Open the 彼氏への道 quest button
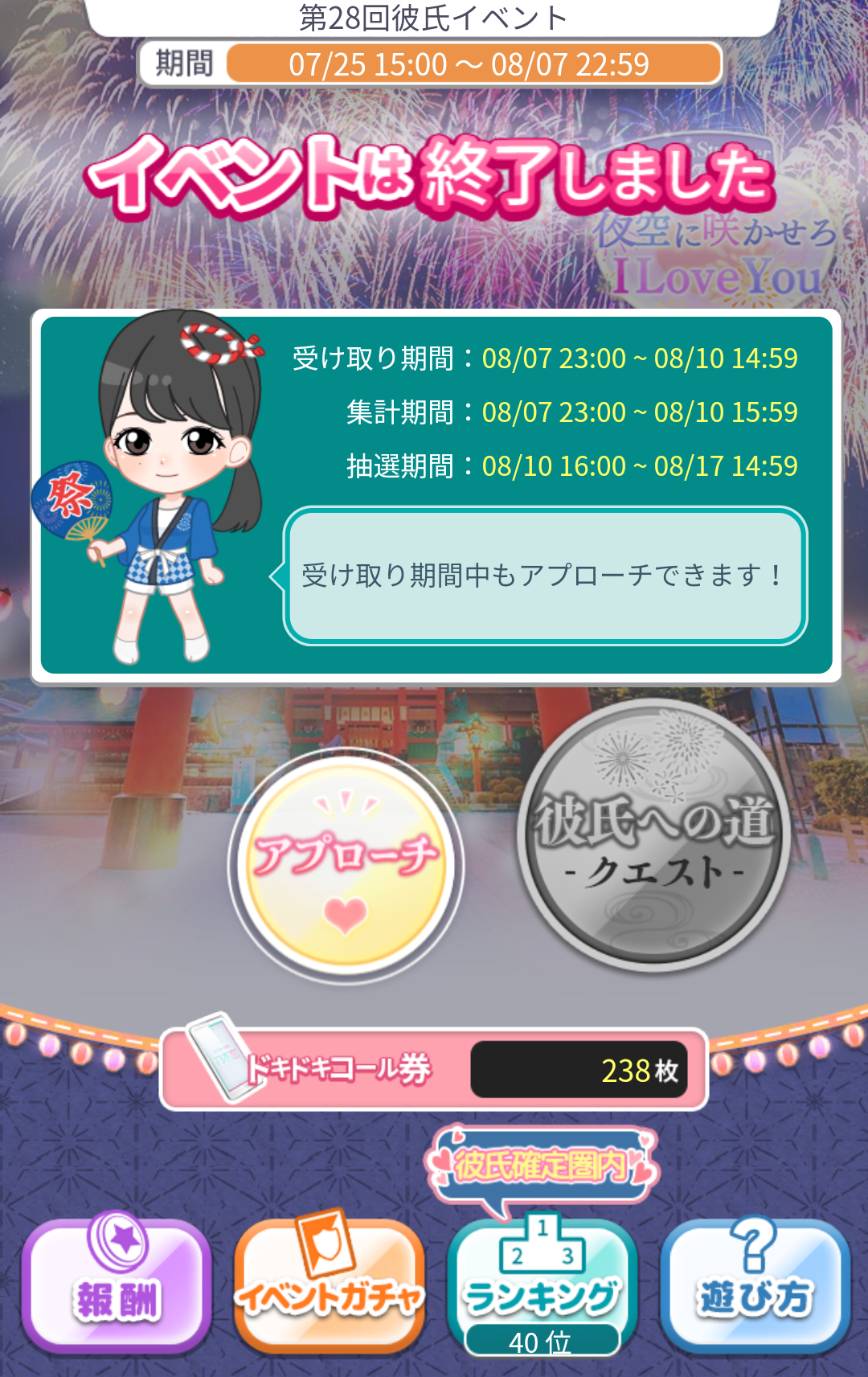Image resolution: width=868 pixels, height=1377 pixels. (653, 836)
